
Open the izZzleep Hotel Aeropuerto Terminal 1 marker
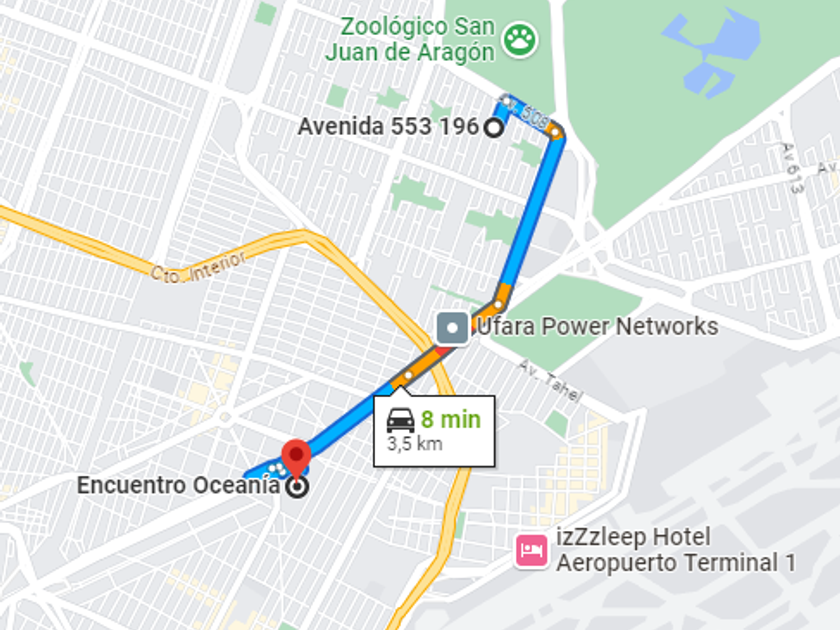531,550
